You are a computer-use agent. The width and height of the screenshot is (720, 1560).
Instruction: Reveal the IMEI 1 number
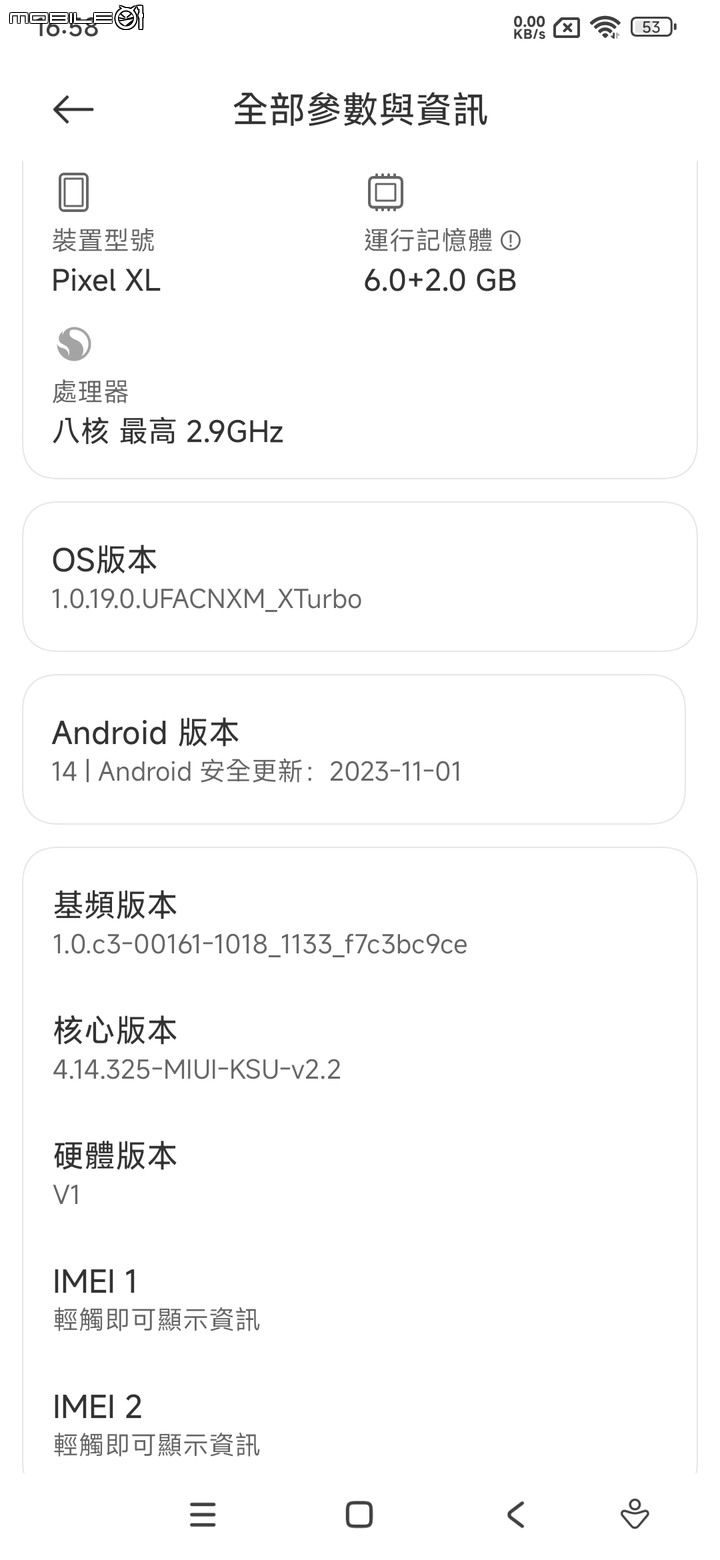click(359, 1298)
